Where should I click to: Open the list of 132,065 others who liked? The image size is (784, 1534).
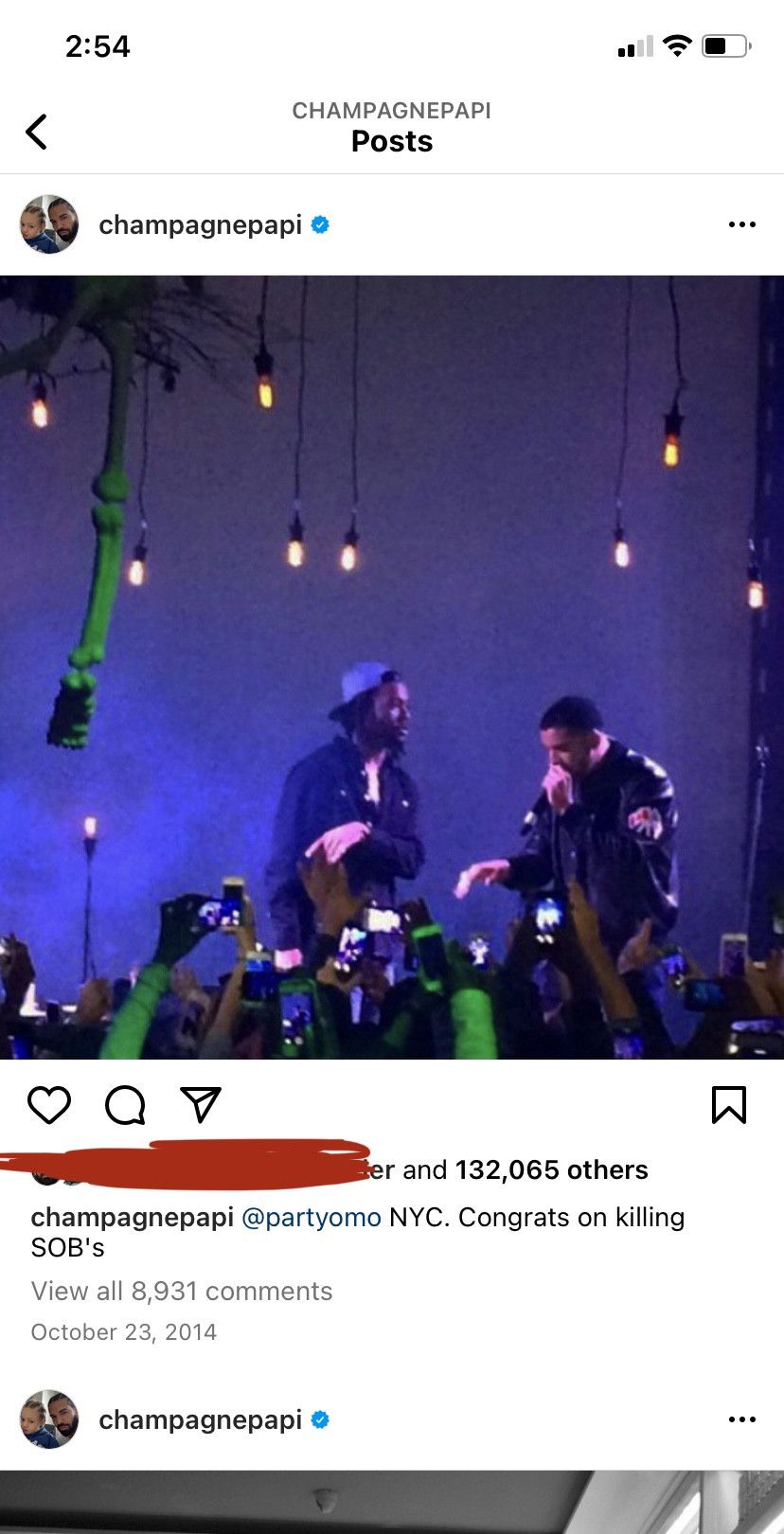(x=551, y=1169)
